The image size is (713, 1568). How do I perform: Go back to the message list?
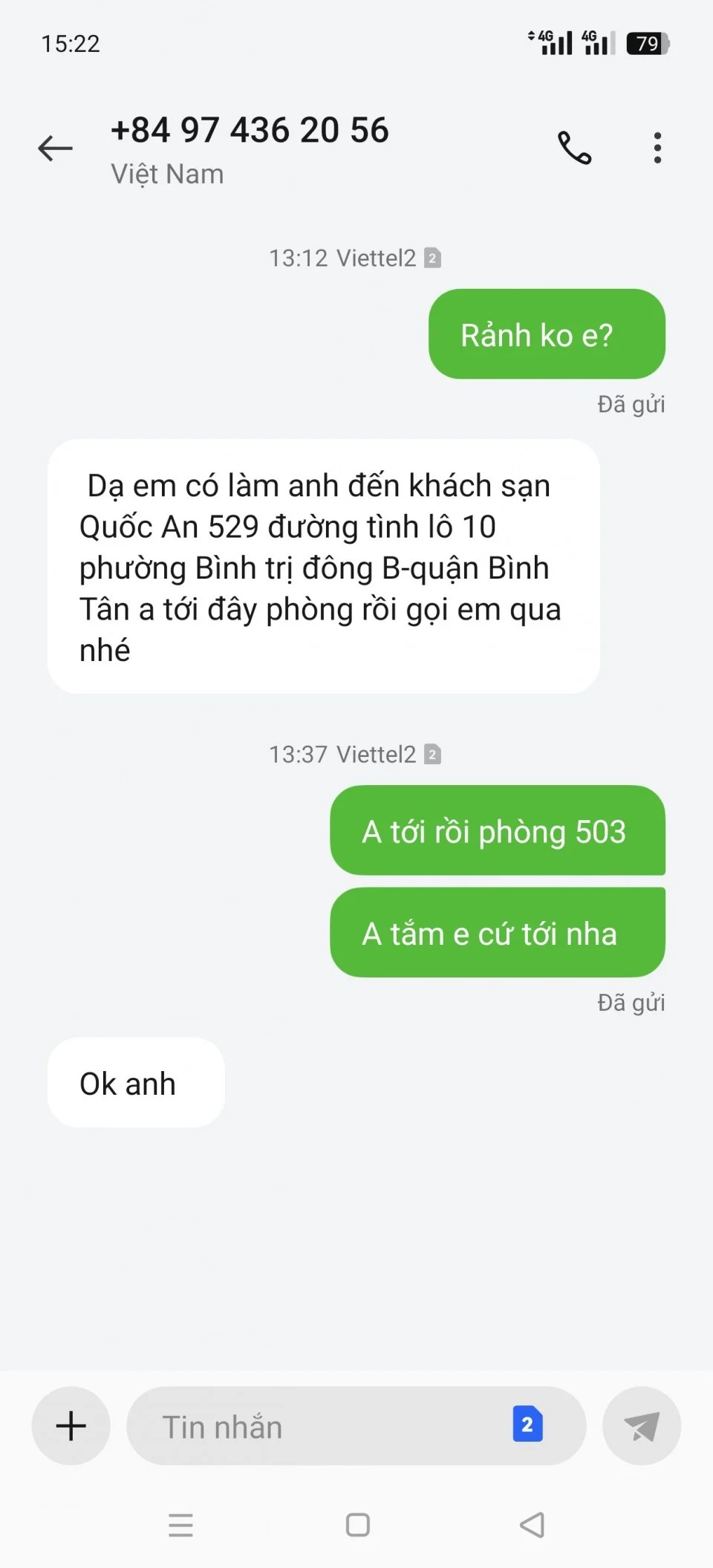pyautogui.click(x=56, y=149)
